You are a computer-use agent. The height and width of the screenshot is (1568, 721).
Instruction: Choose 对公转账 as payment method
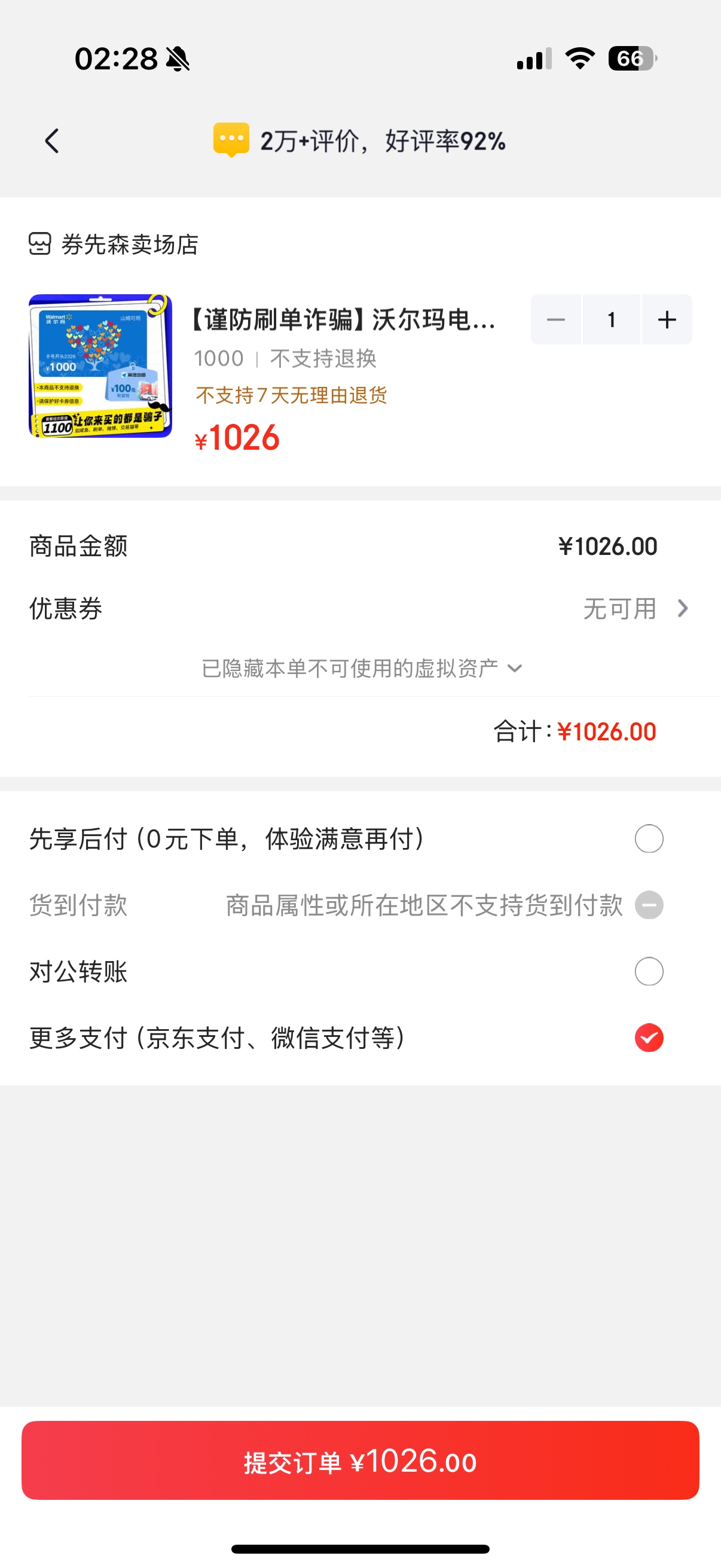649,971
